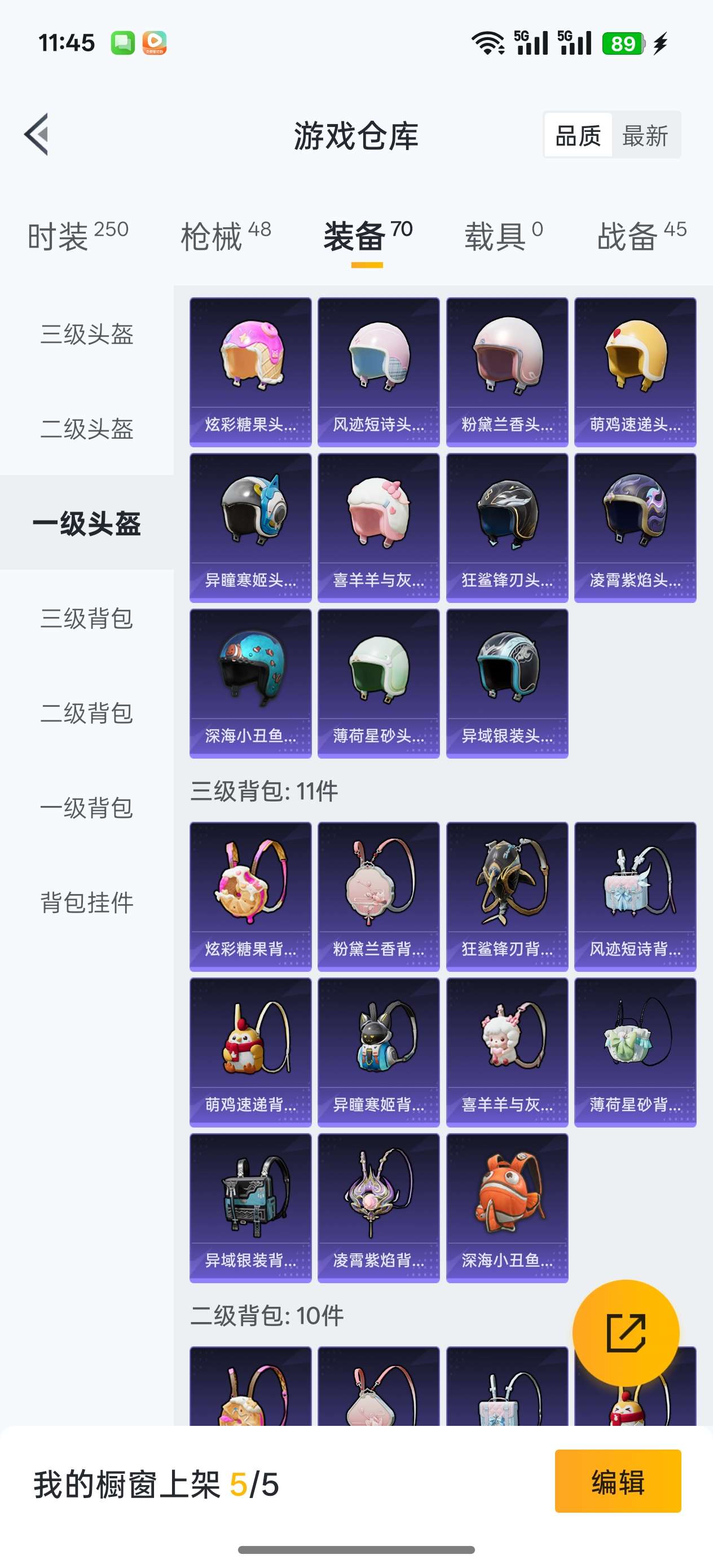Open the 凌霄紫焰头盔 purple helmet item
This screenshot has width=713, height=1568.
635,523
